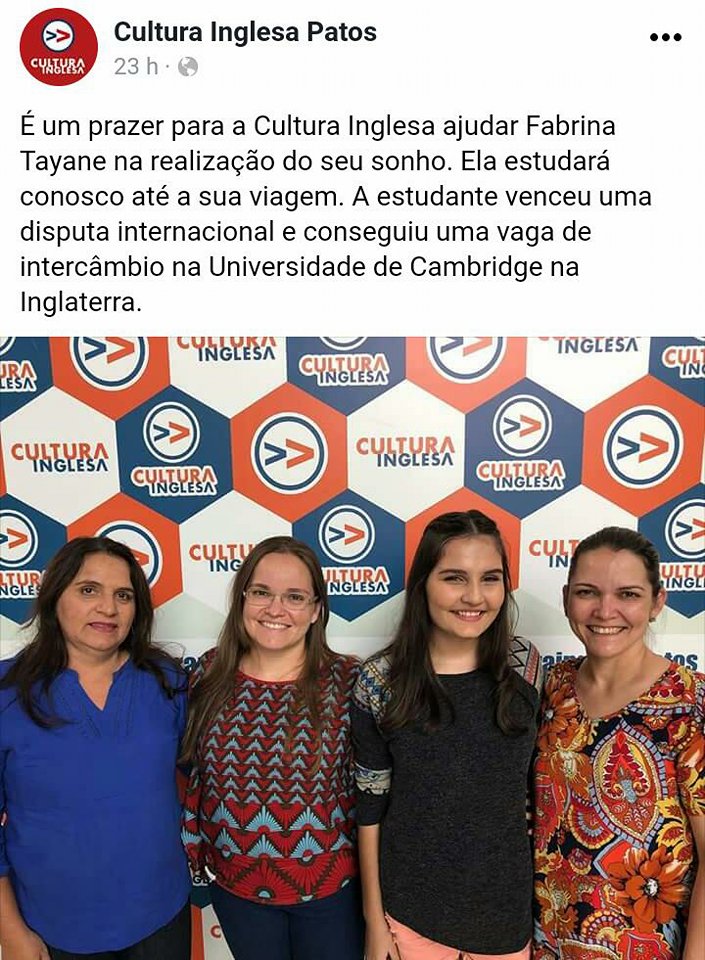Viewport: 705px width, 960px height.
Task: Open Cultura Inglesa Patos profile picture
Action: coord(58,47)
